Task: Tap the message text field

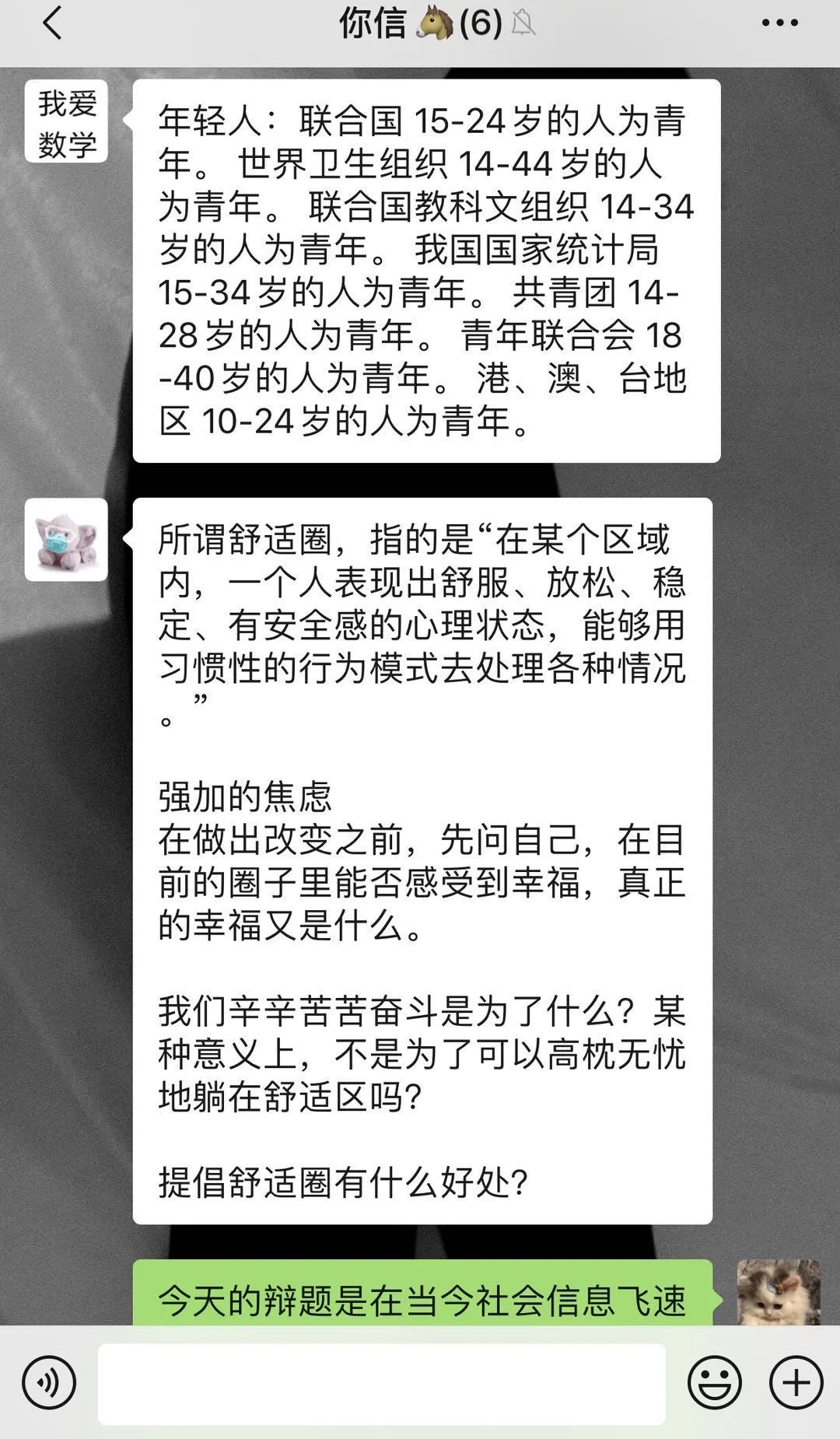Action: coord(381,1383)
